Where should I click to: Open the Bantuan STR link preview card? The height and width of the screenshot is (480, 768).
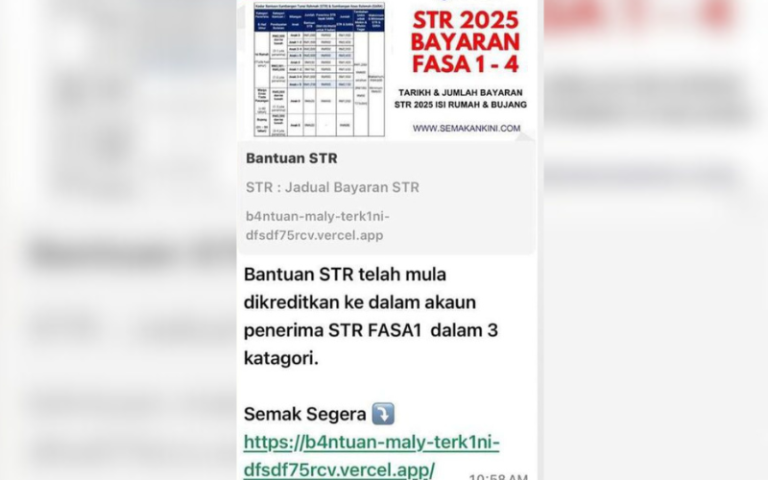coord(385,196)
